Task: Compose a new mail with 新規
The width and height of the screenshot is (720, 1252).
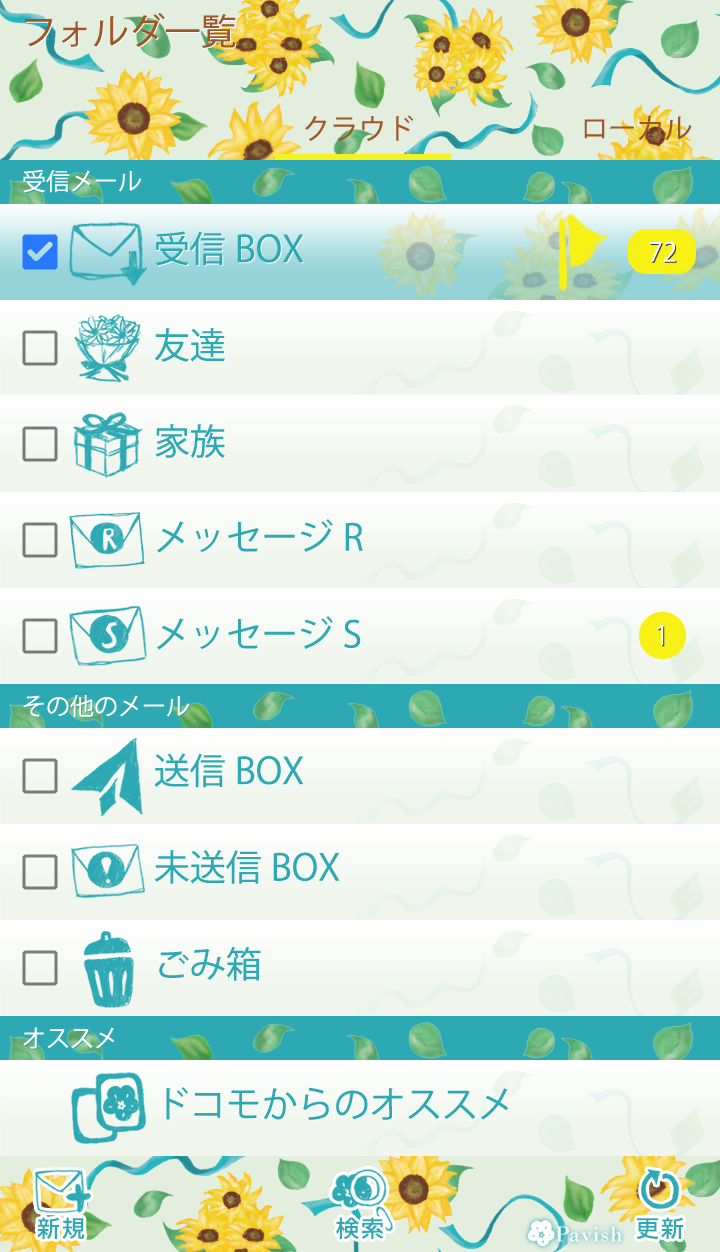Action: coord(61,1205)
